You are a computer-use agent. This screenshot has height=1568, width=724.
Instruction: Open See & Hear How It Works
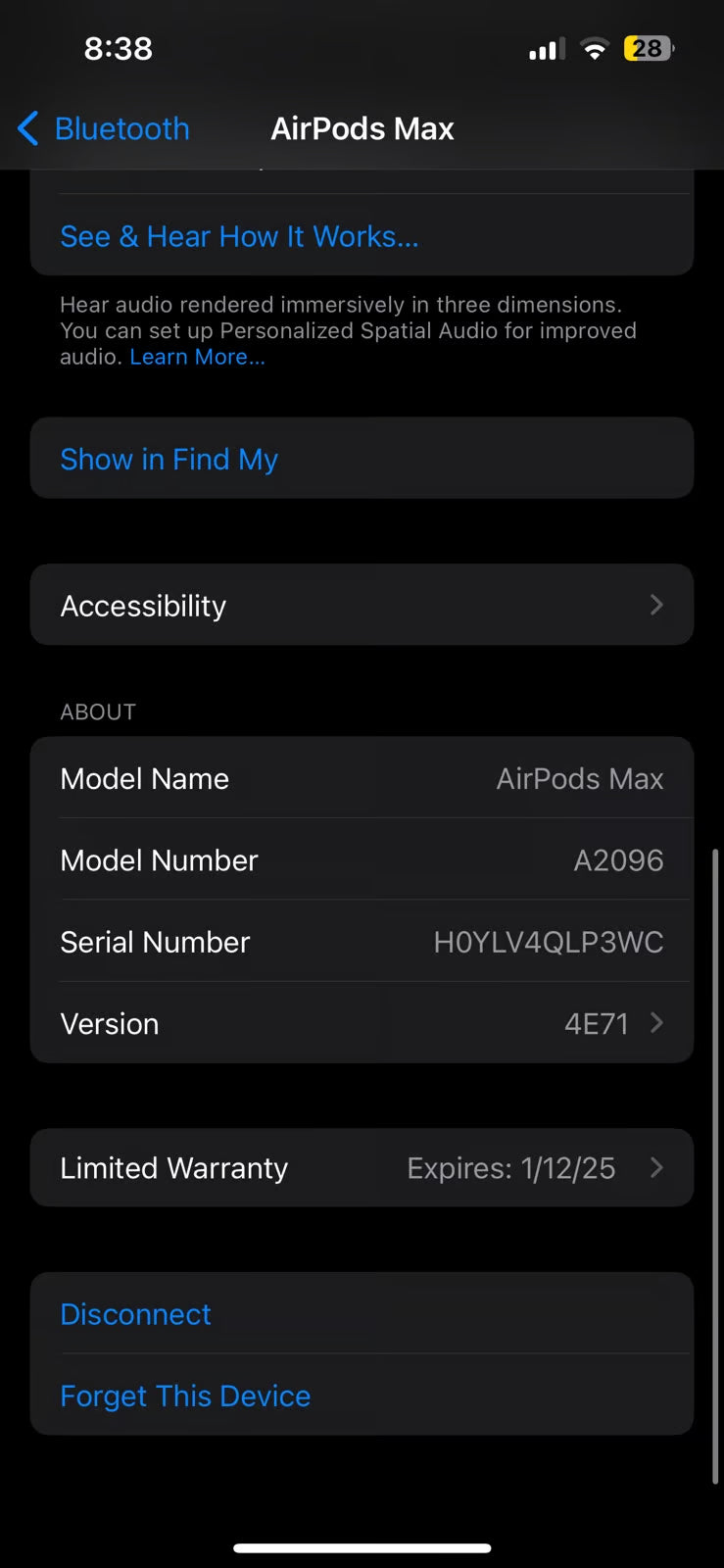[239, 236]
